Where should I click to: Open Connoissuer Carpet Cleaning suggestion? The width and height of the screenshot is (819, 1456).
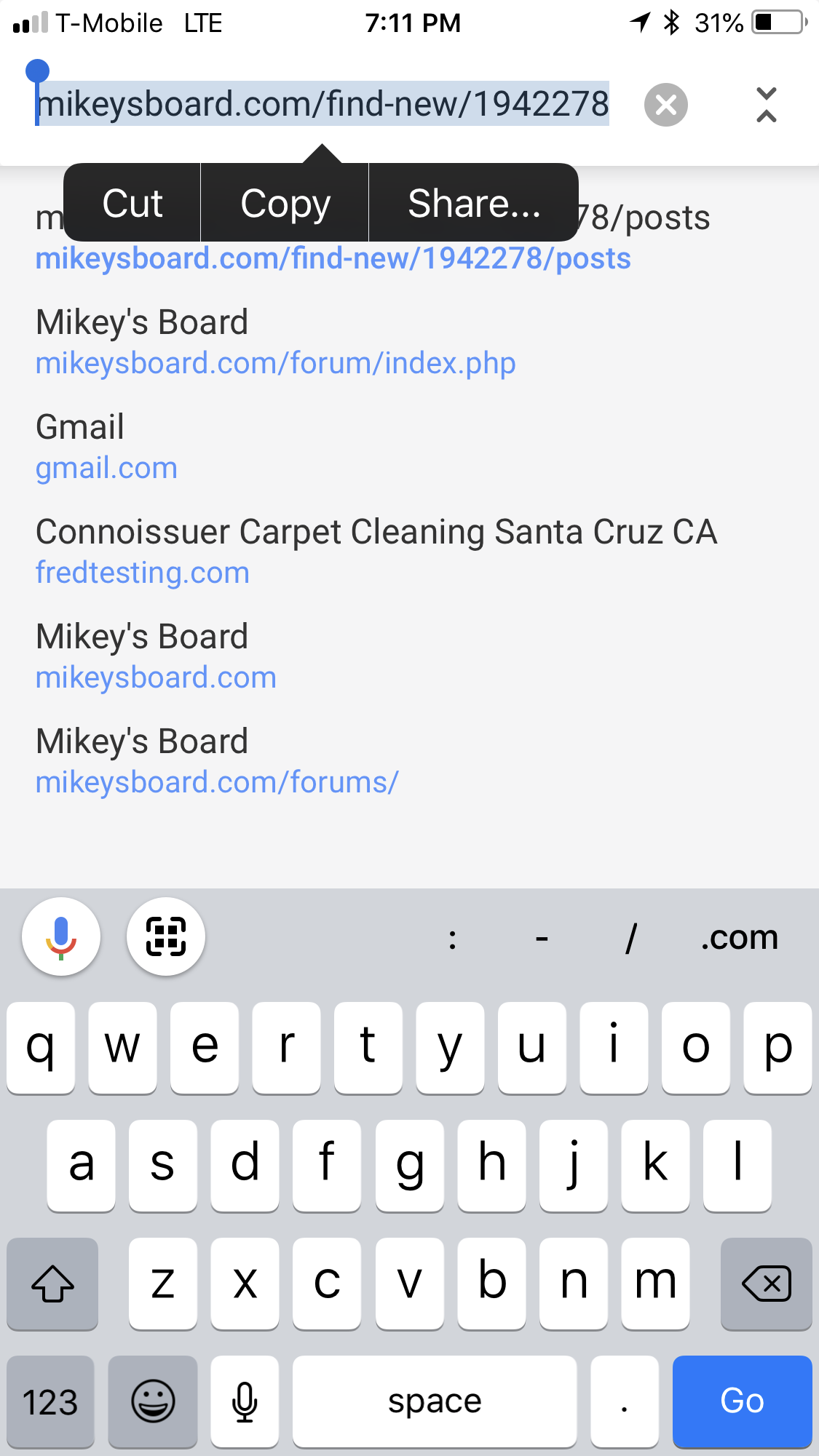click(x=376, y=553)
